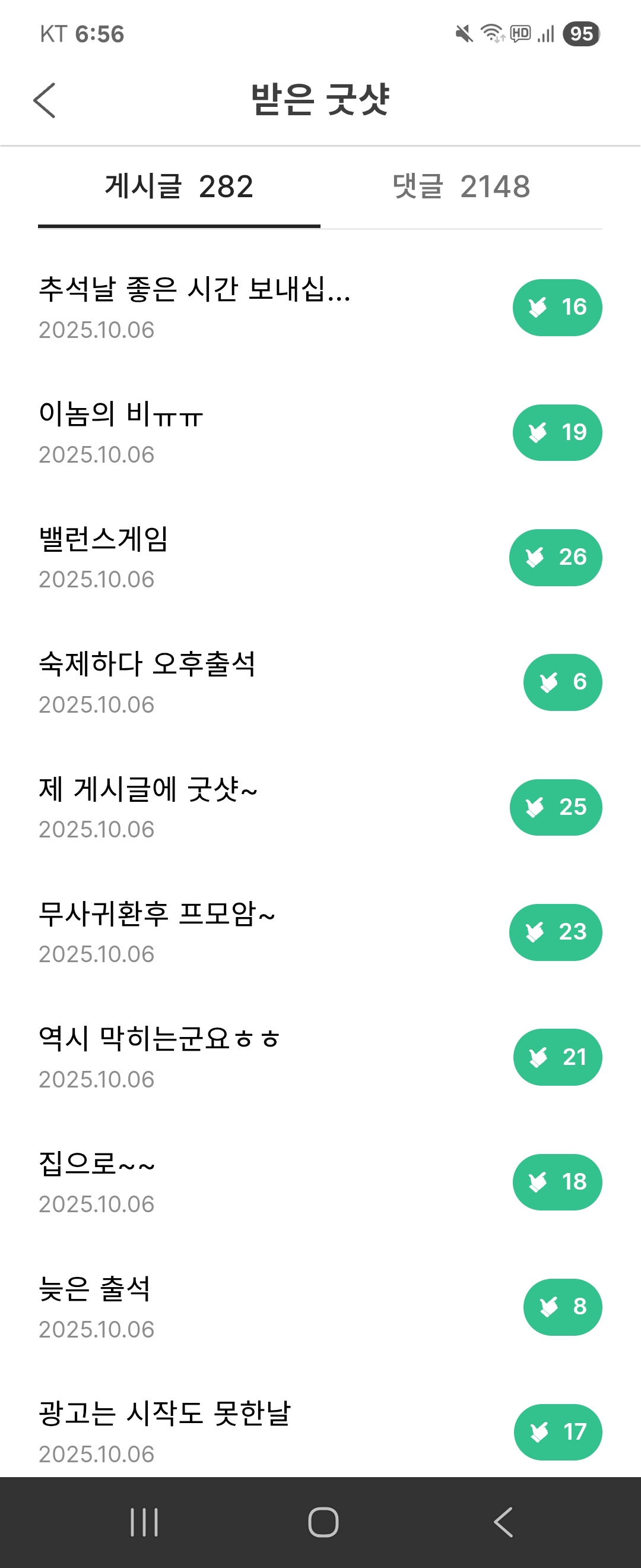Open recent apps from navigation bar
The height and width of the screenshot is (1568, 641).
pyautogui.click(x=144, y=1522)
